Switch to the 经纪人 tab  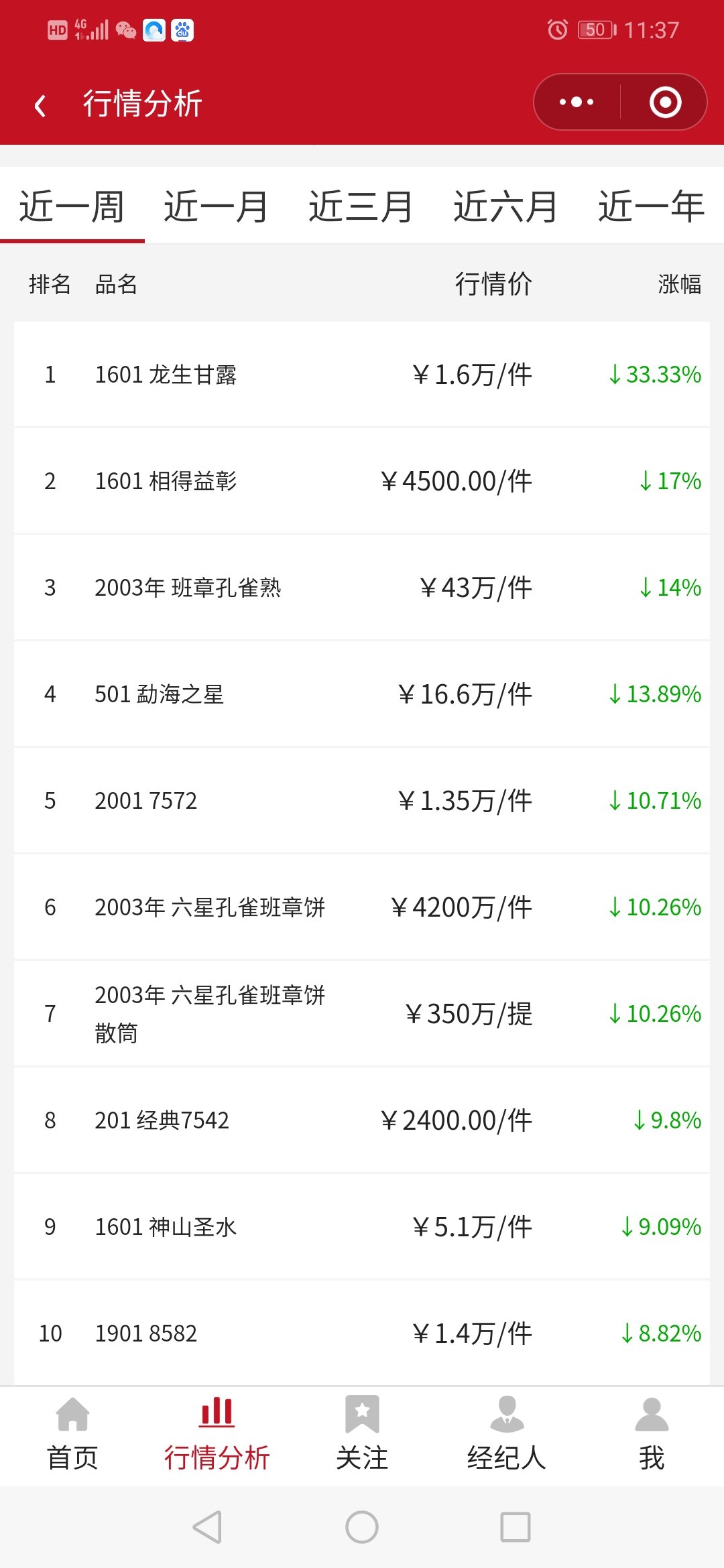(x=507, y=1435)
